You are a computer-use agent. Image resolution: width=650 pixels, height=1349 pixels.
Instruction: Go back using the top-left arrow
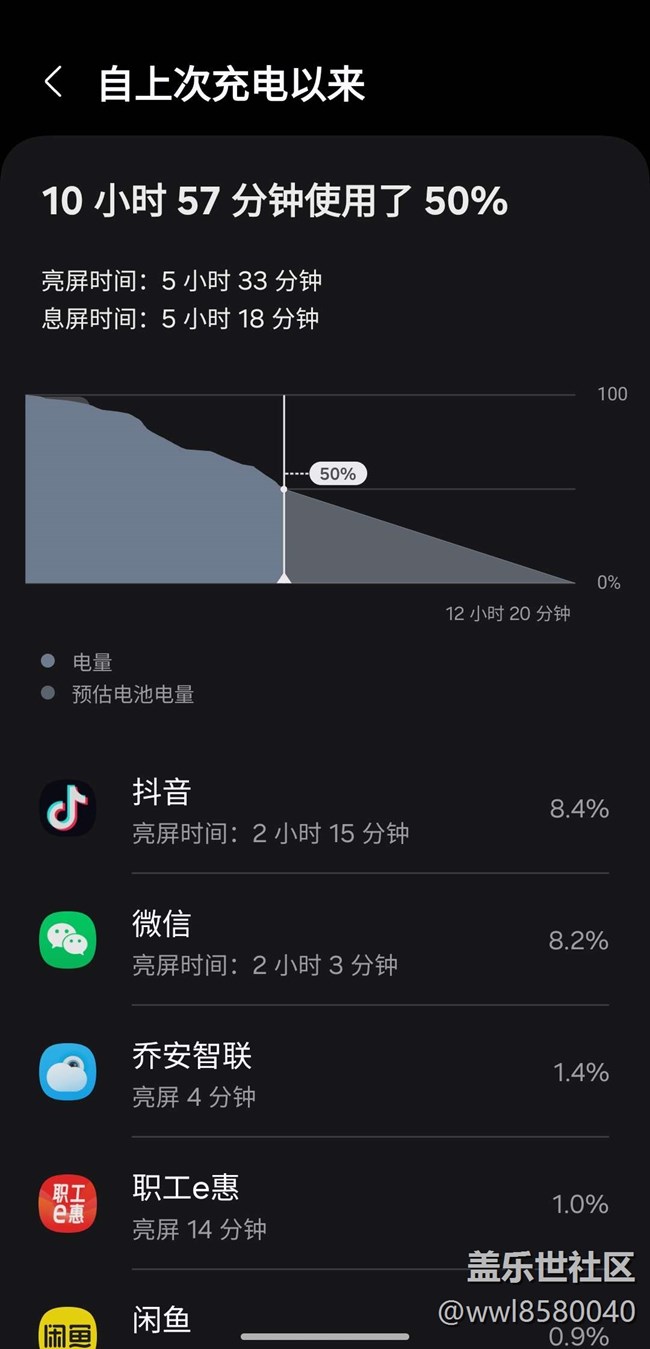(x=54, y=83)
